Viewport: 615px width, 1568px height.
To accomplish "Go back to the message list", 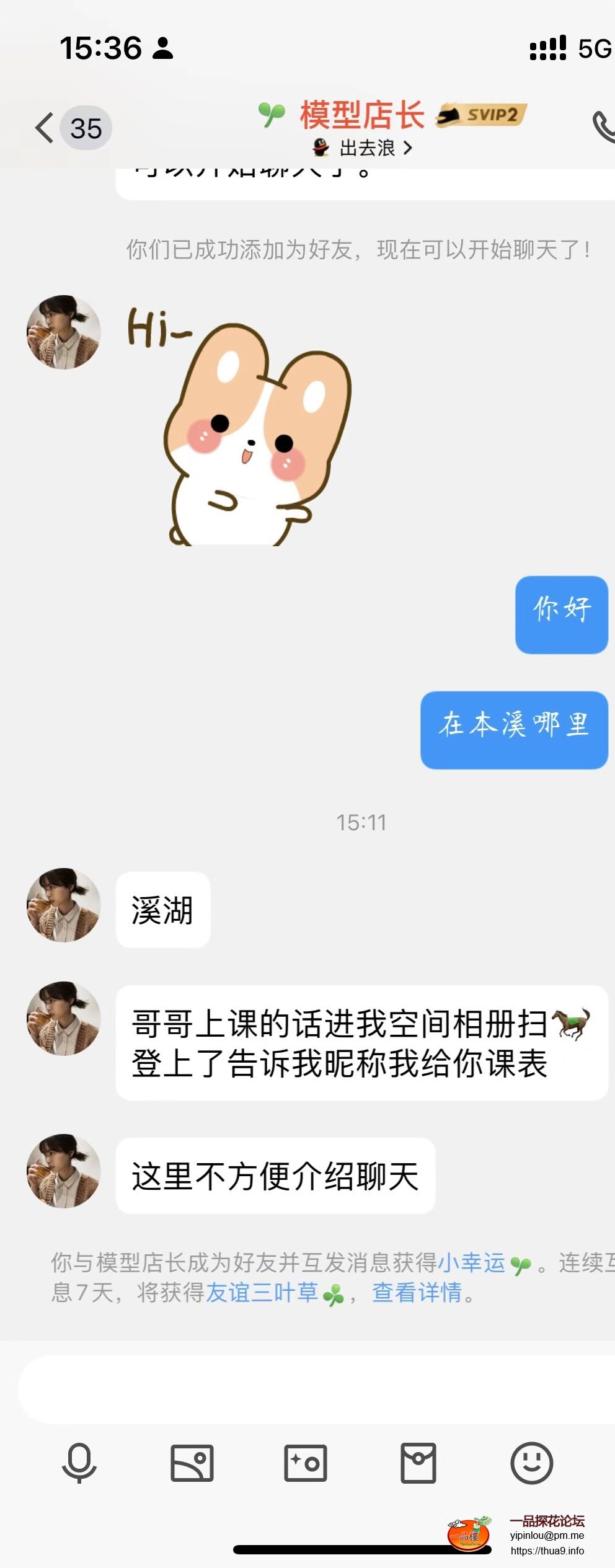I will point(45,128).
